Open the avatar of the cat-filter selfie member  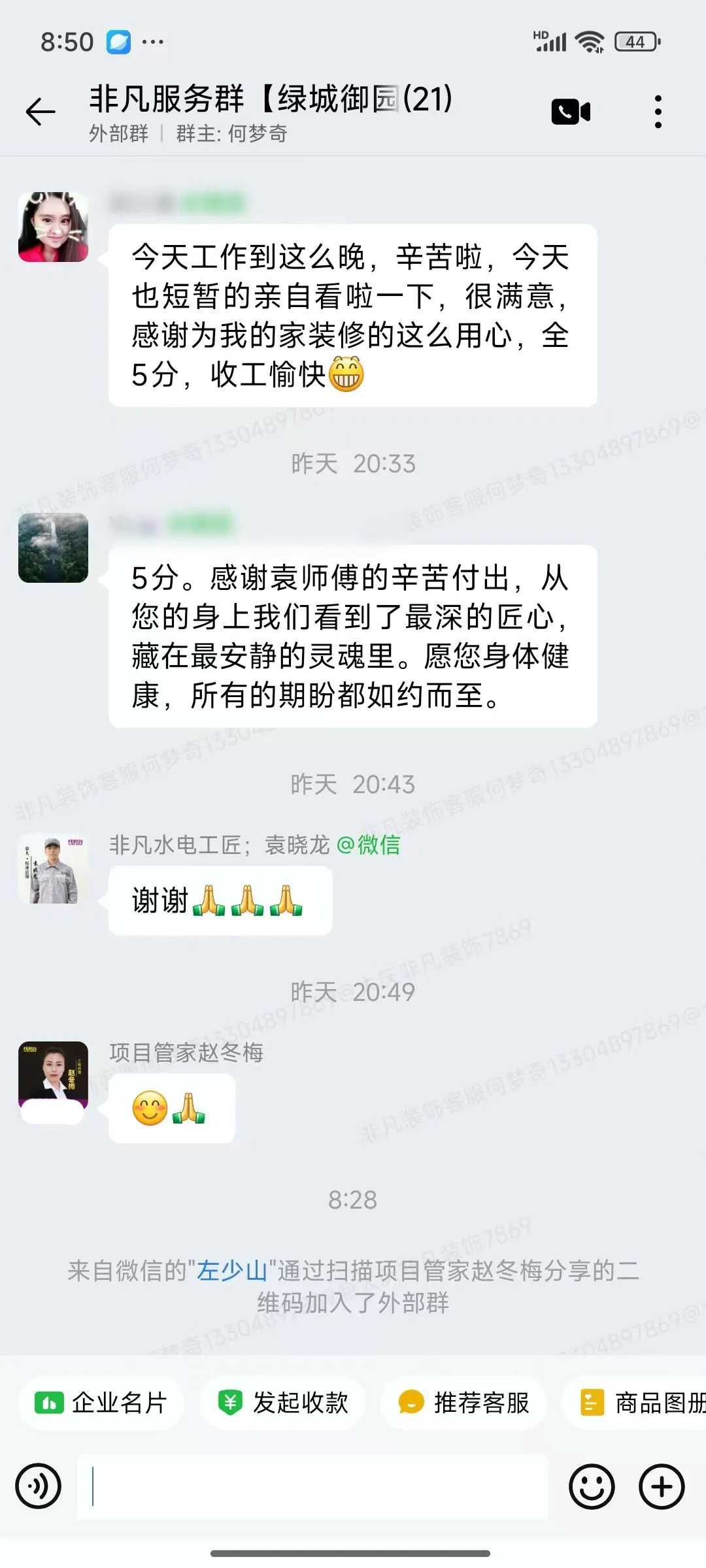(53, 227)
